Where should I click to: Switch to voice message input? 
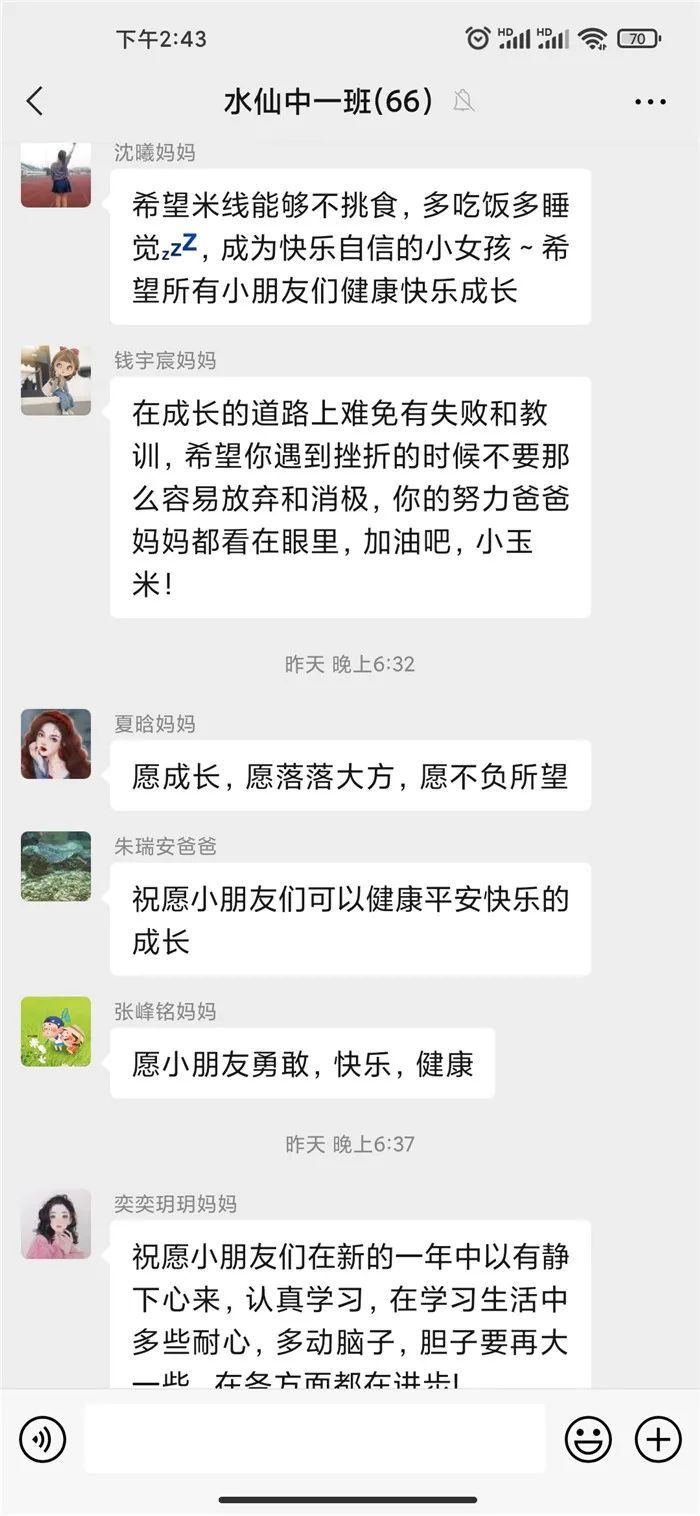(x=42, y=1439)
